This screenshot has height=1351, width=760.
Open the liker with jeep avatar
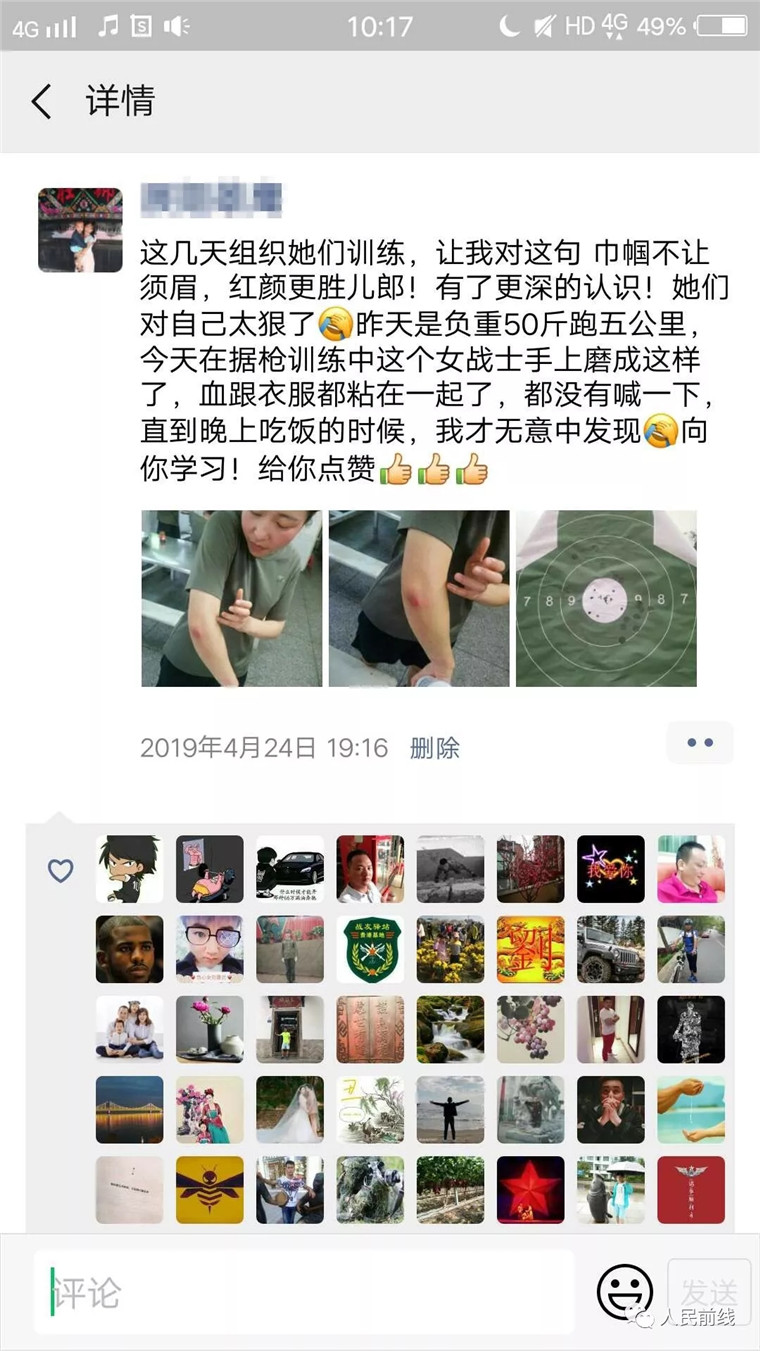pos(611,949)
